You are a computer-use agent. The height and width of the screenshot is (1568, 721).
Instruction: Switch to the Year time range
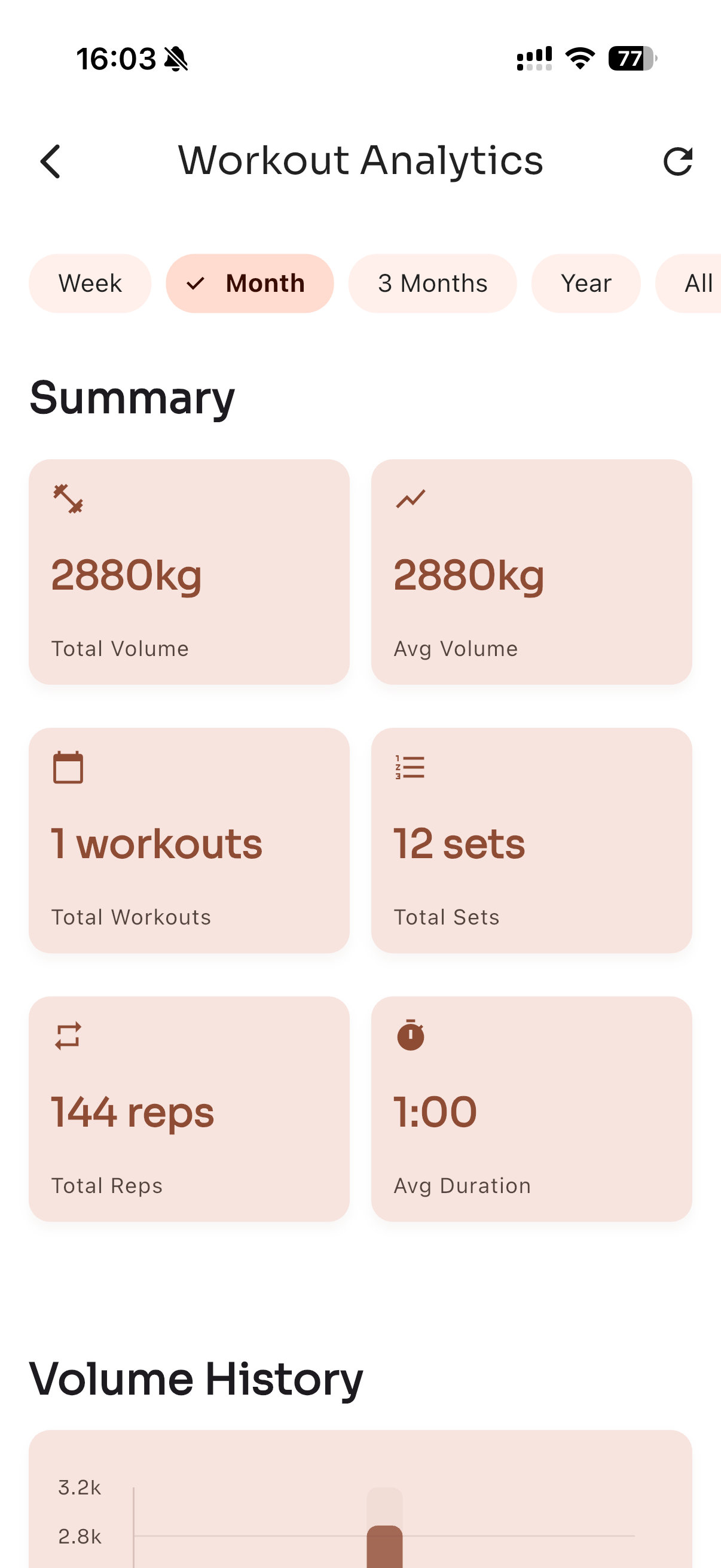(x=586, y=283)
